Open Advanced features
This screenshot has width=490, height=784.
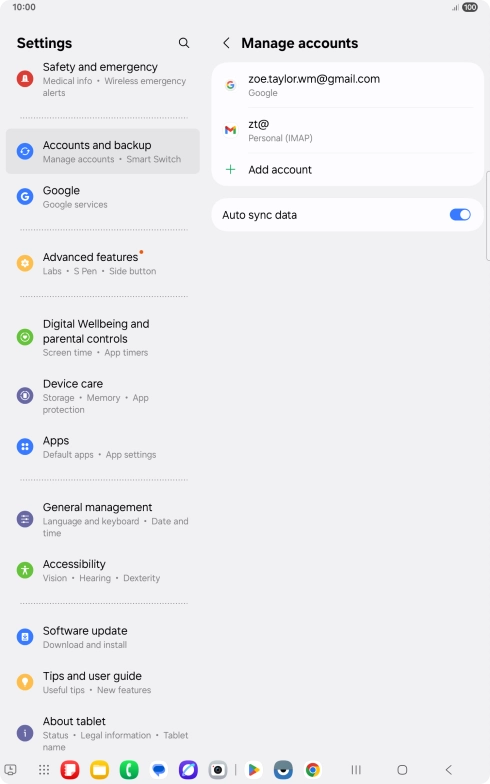[102, 263]
